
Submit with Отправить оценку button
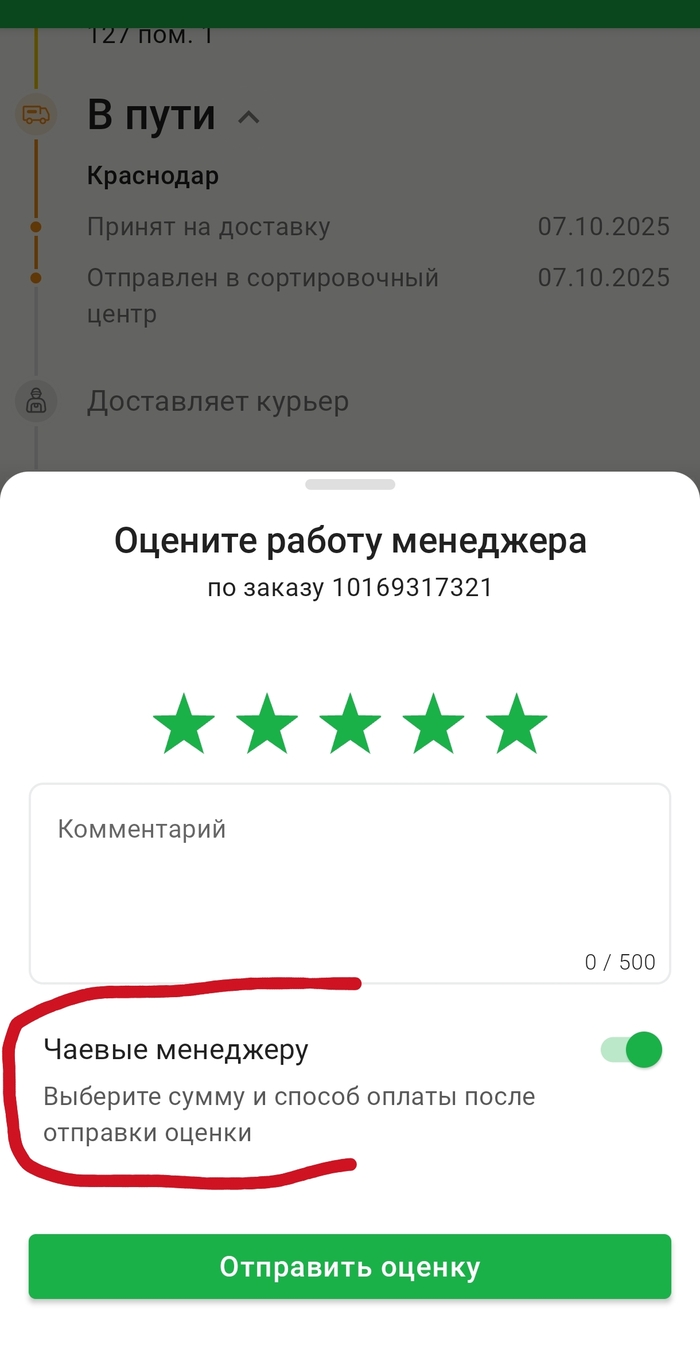350,1267
